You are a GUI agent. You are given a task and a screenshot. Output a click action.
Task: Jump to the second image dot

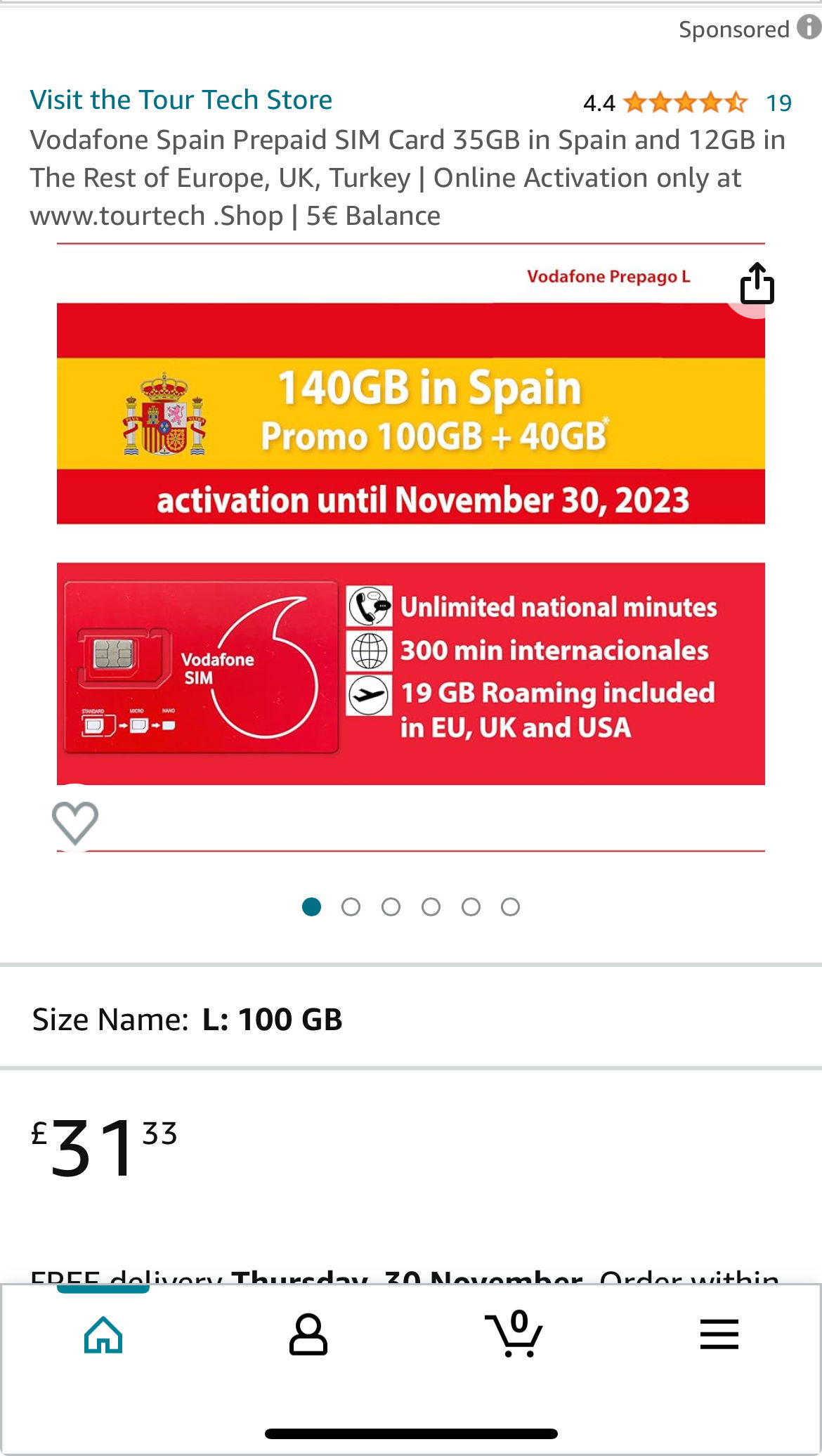coord(351,907)
